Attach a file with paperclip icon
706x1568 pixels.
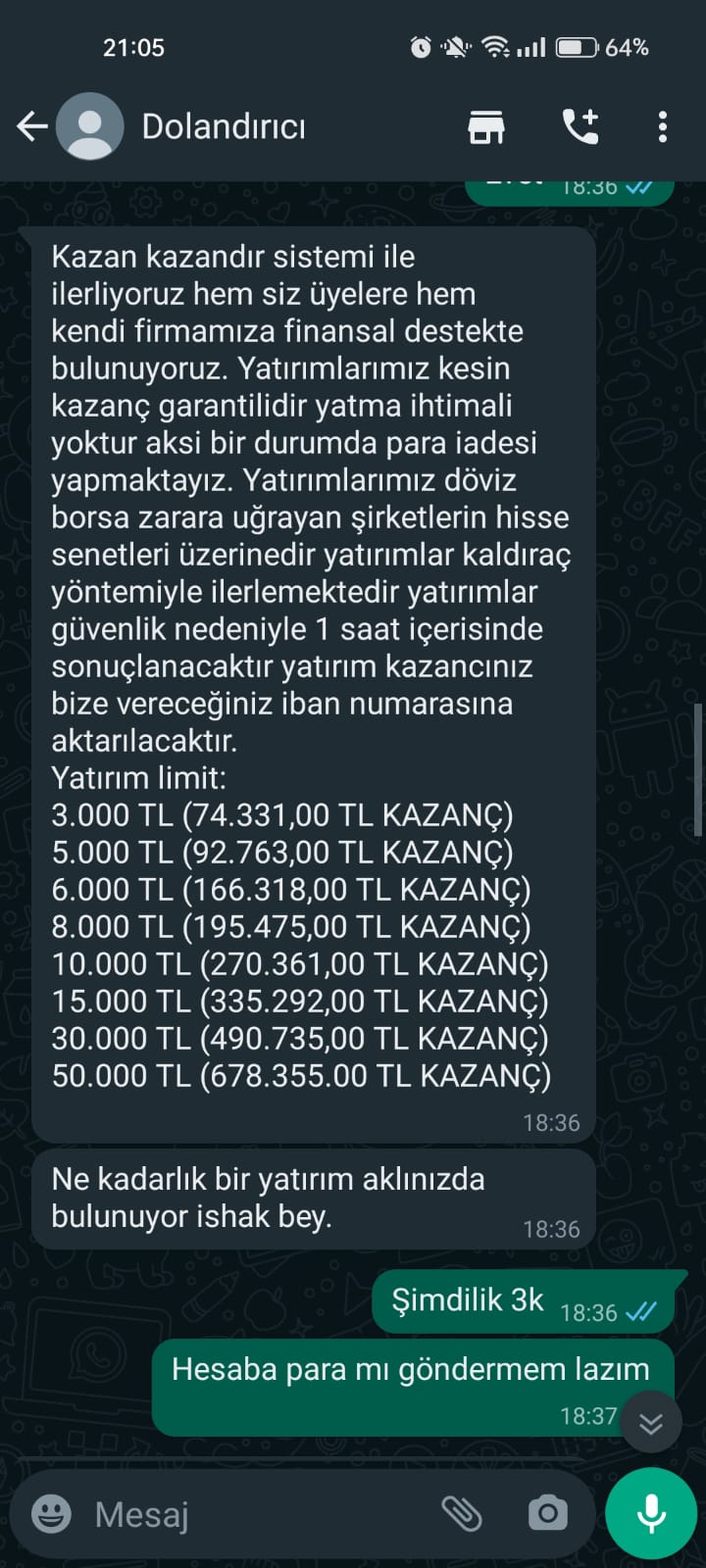pyautogui.click(x=461, y=1514)
